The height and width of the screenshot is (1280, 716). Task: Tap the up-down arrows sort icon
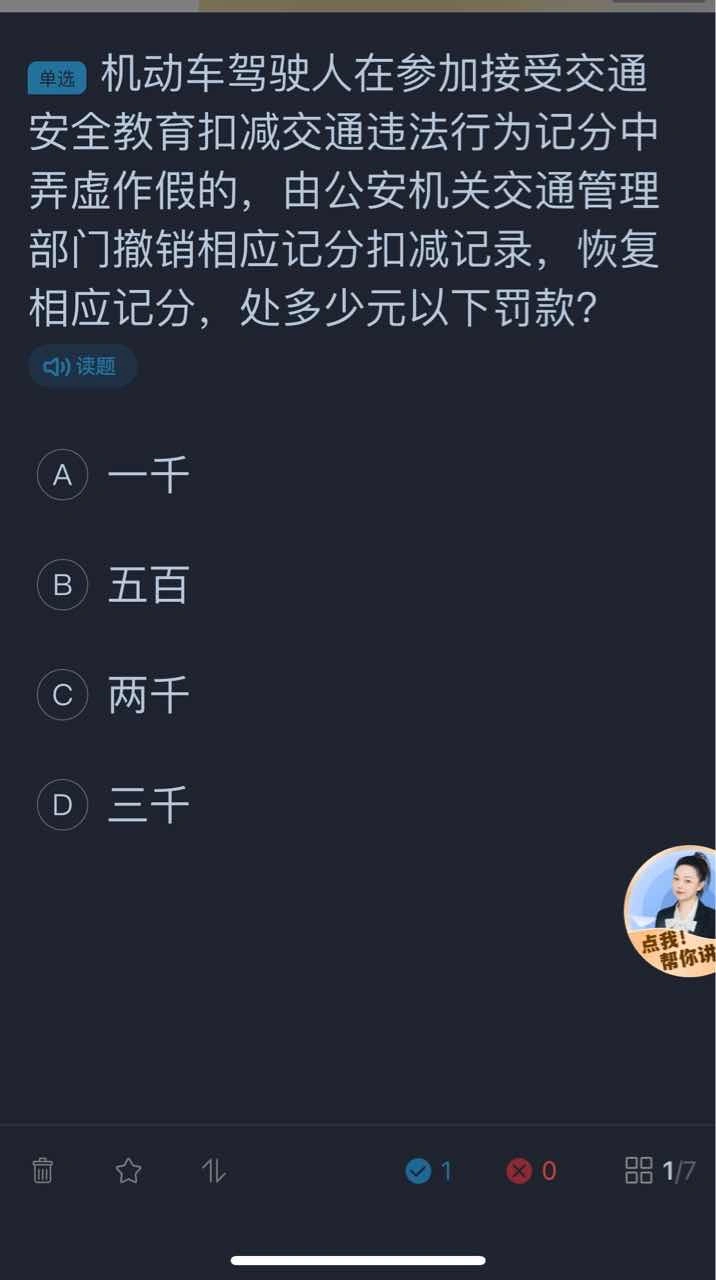coord(214,1170)
